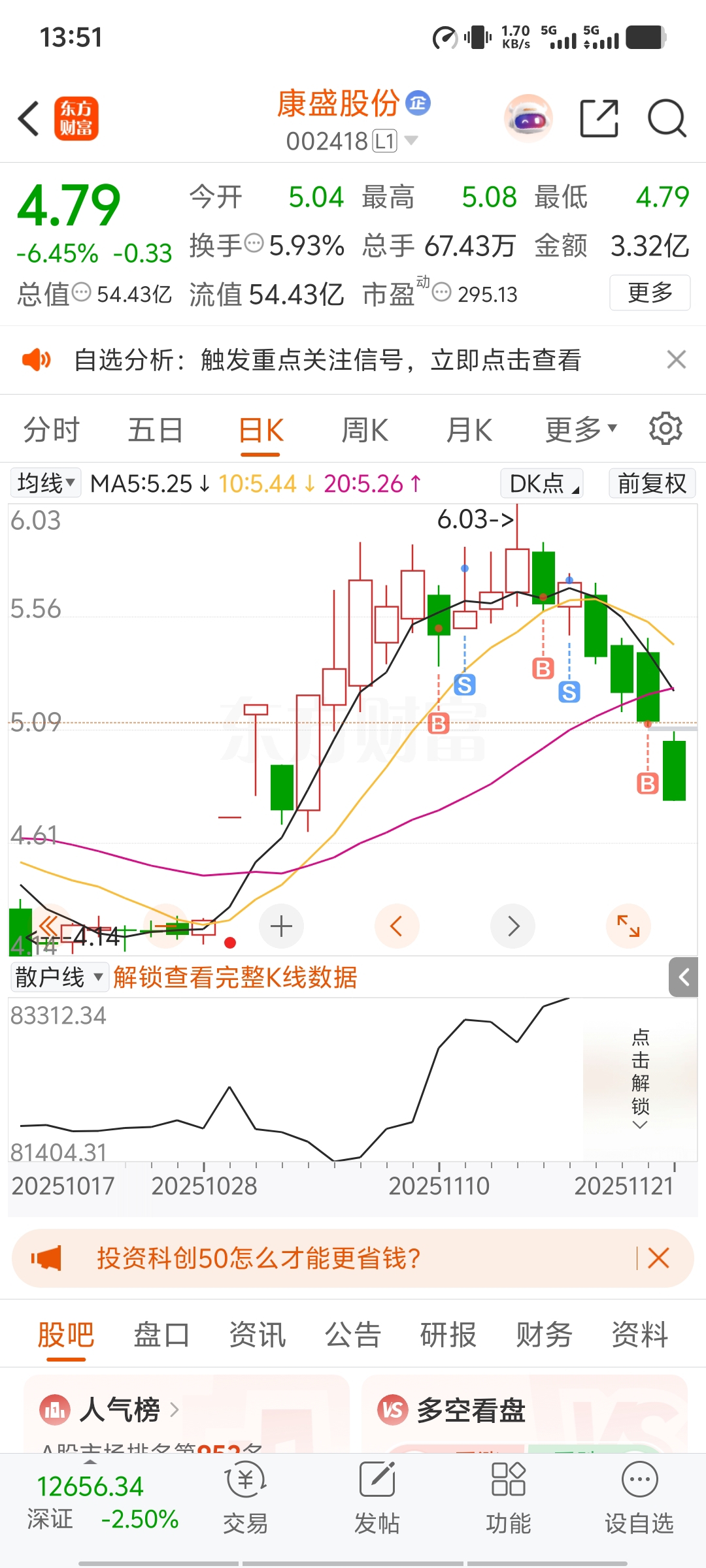
Task: Switch to 周K chart tab
Action: coord(365,431)
